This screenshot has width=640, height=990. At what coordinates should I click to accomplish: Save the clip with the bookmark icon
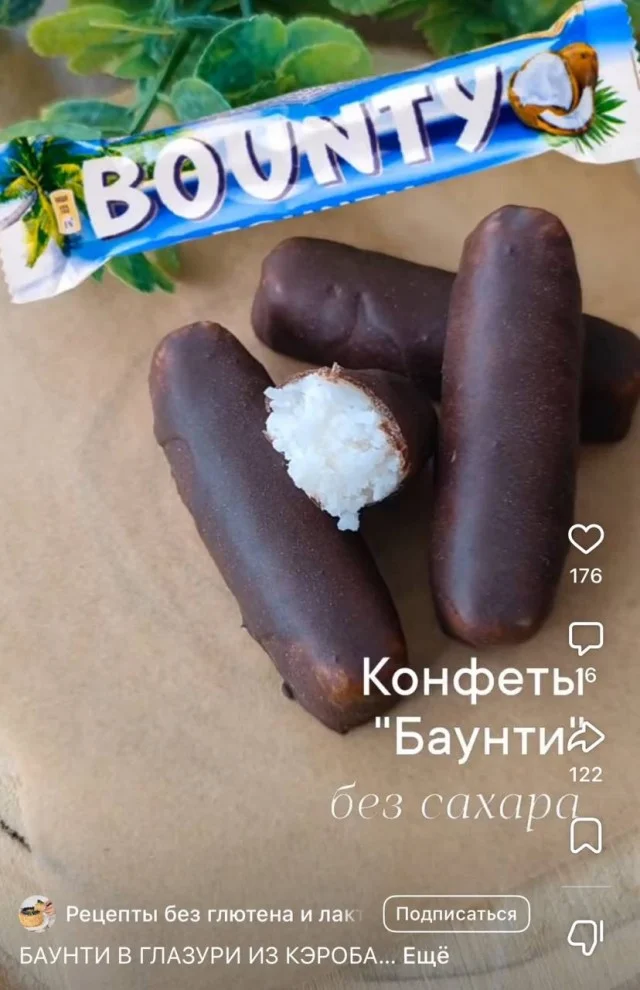[586, 835]
